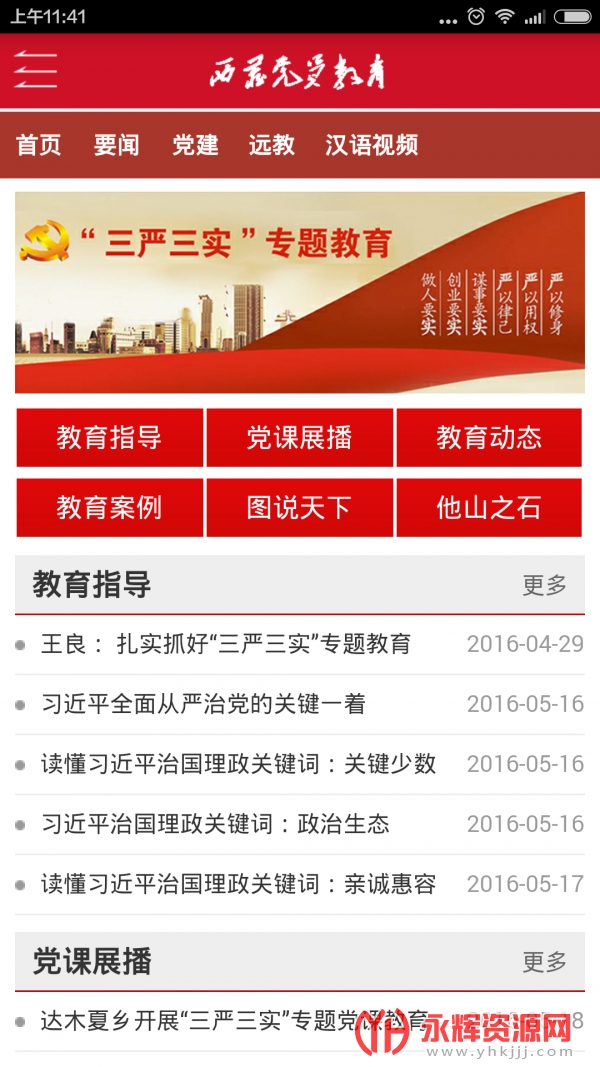Open article 王良：扎实抓好“三严三实”专题教育
600x1067 pixels.
226,644
